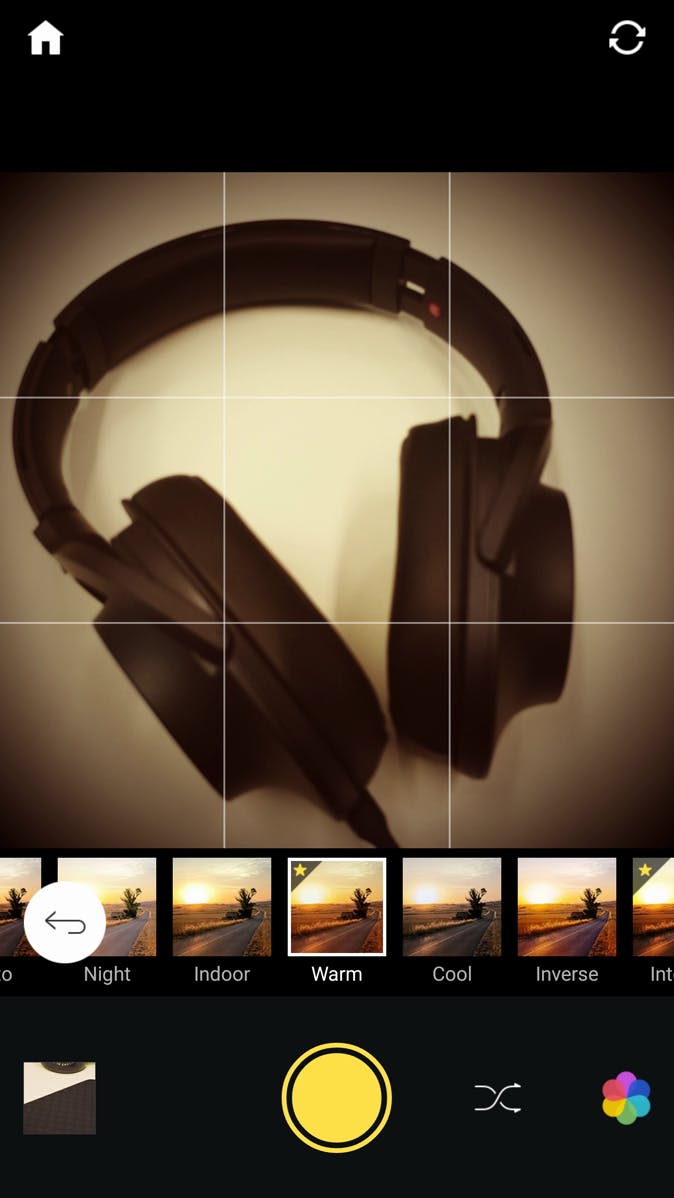Image resolution: width=674 pixels, height=1198 pixels.
Task: Go to the home screen icon
Action: (x=45, y=39)
